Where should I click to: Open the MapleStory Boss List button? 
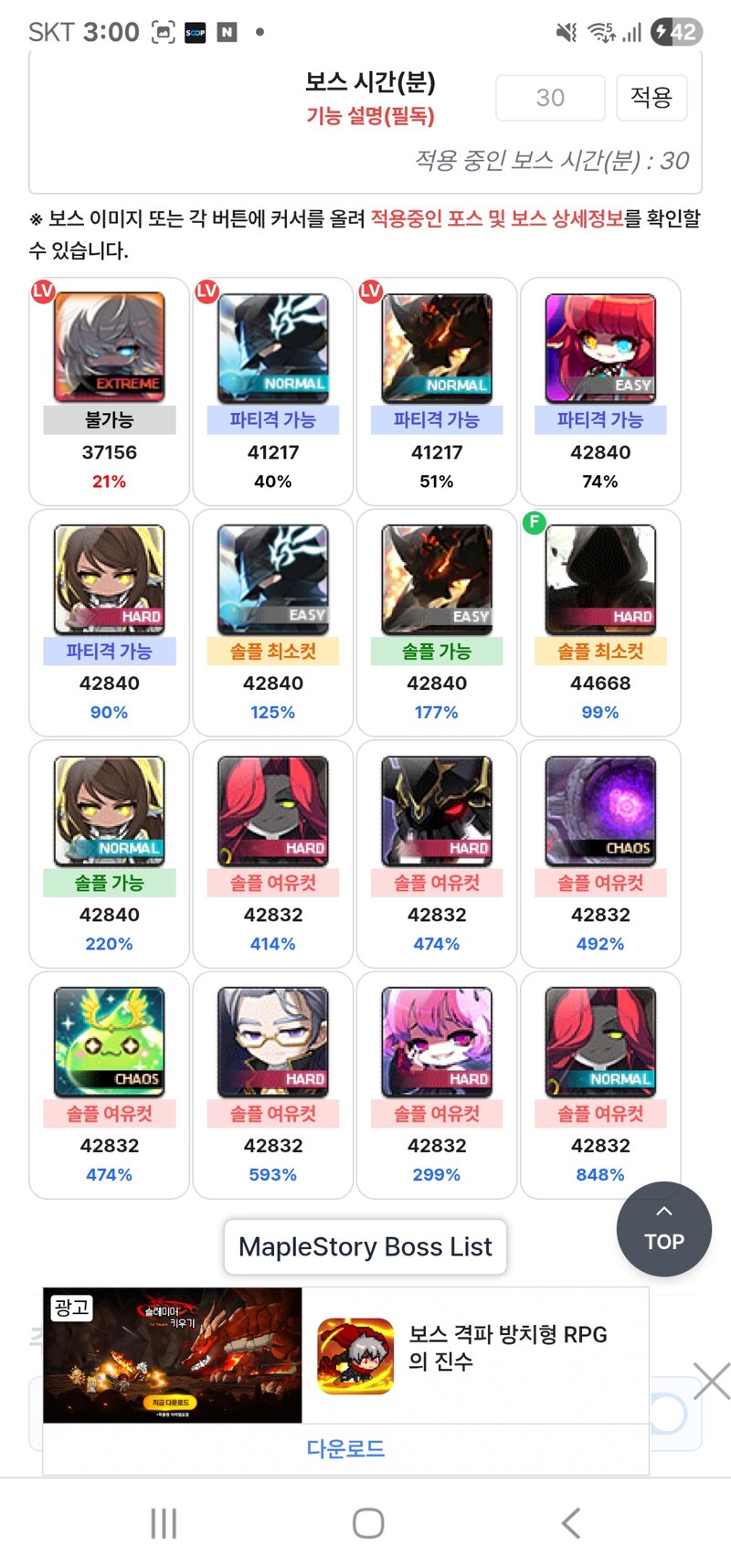(365, 1246)
